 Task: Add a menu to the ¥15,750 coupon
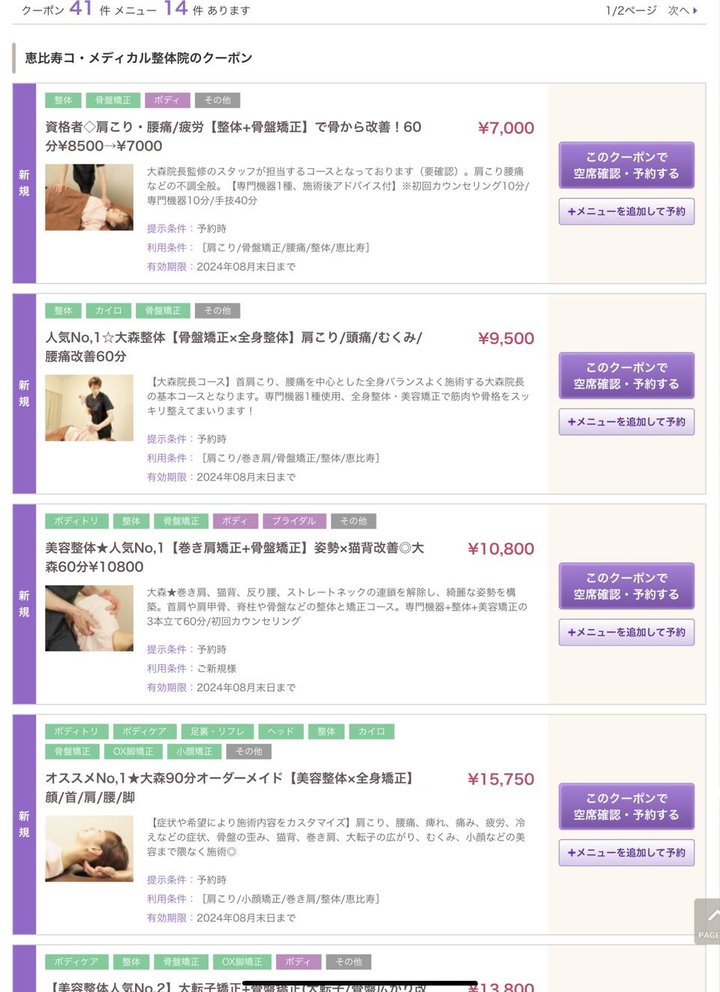(626, 853)
